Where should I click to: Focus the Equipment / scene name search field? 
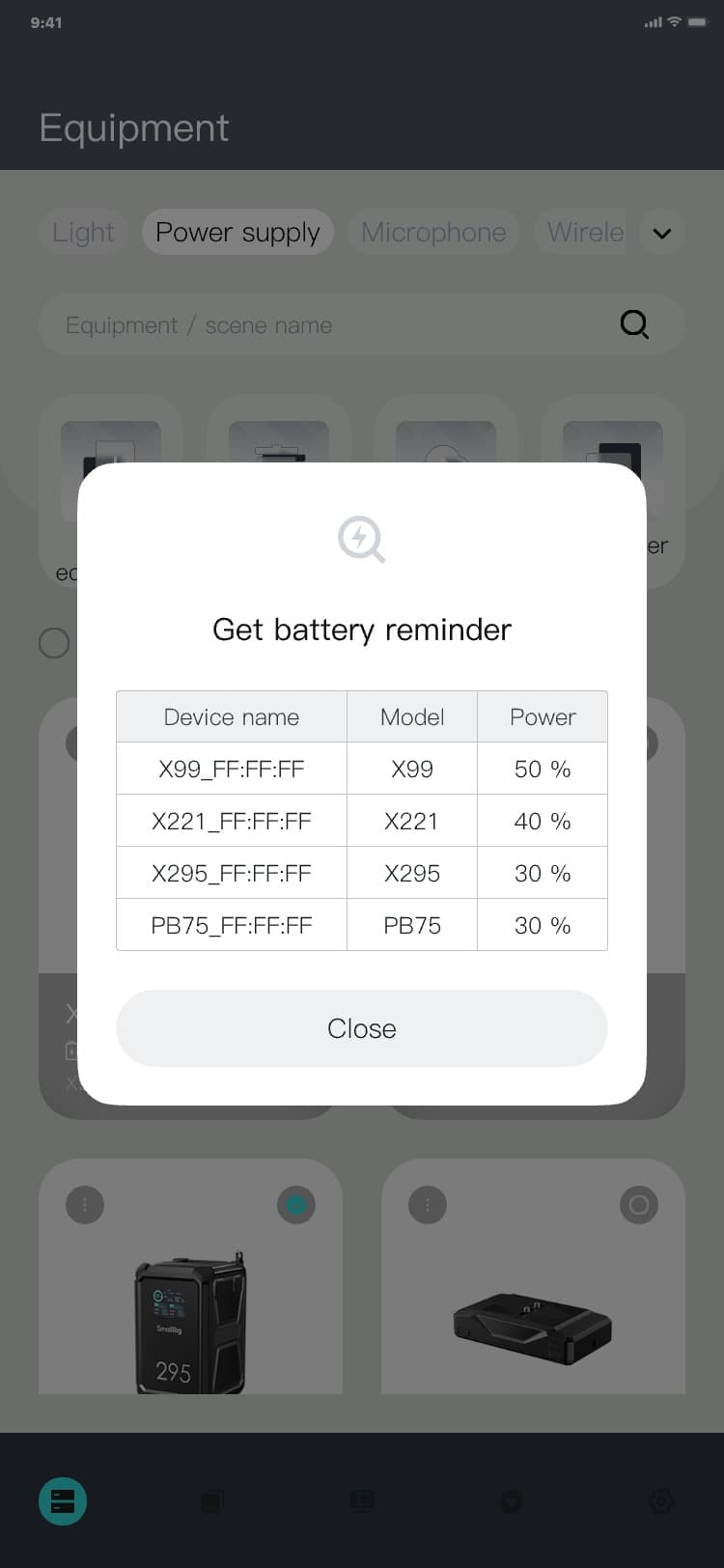pos(328,325)
